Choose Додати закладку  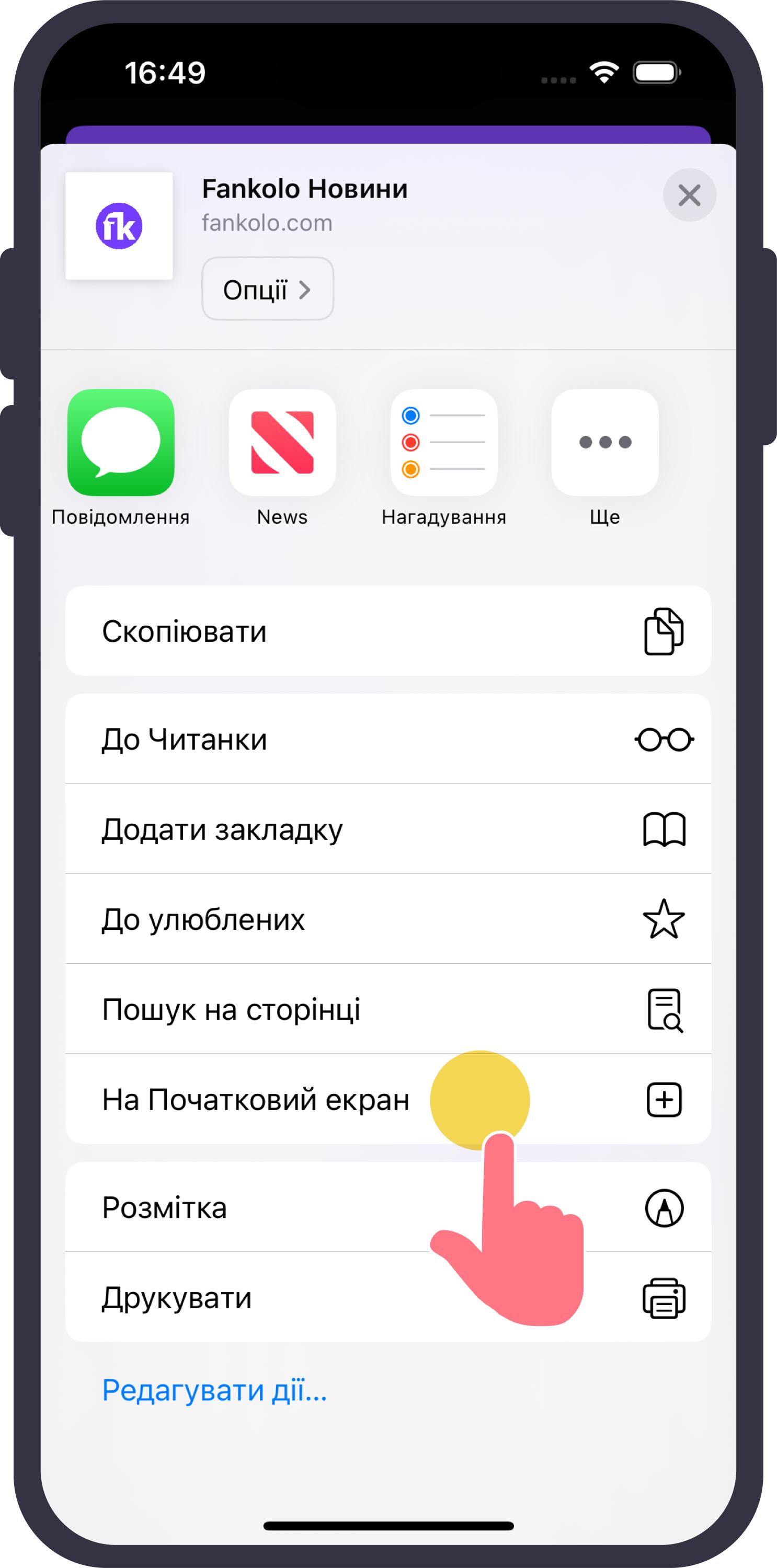[389, 829]
